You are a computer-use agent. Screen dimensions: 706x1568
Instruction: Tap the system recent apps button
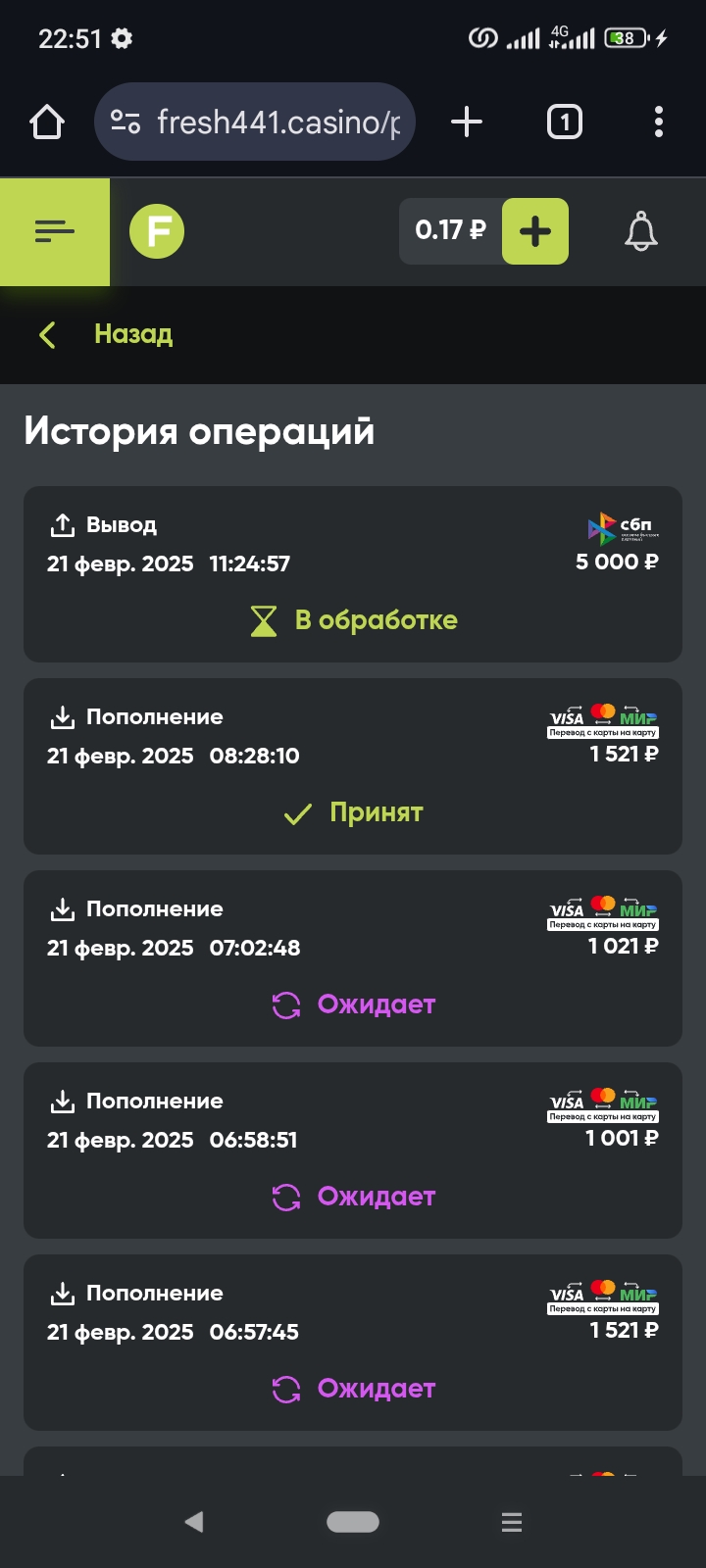512,1522
